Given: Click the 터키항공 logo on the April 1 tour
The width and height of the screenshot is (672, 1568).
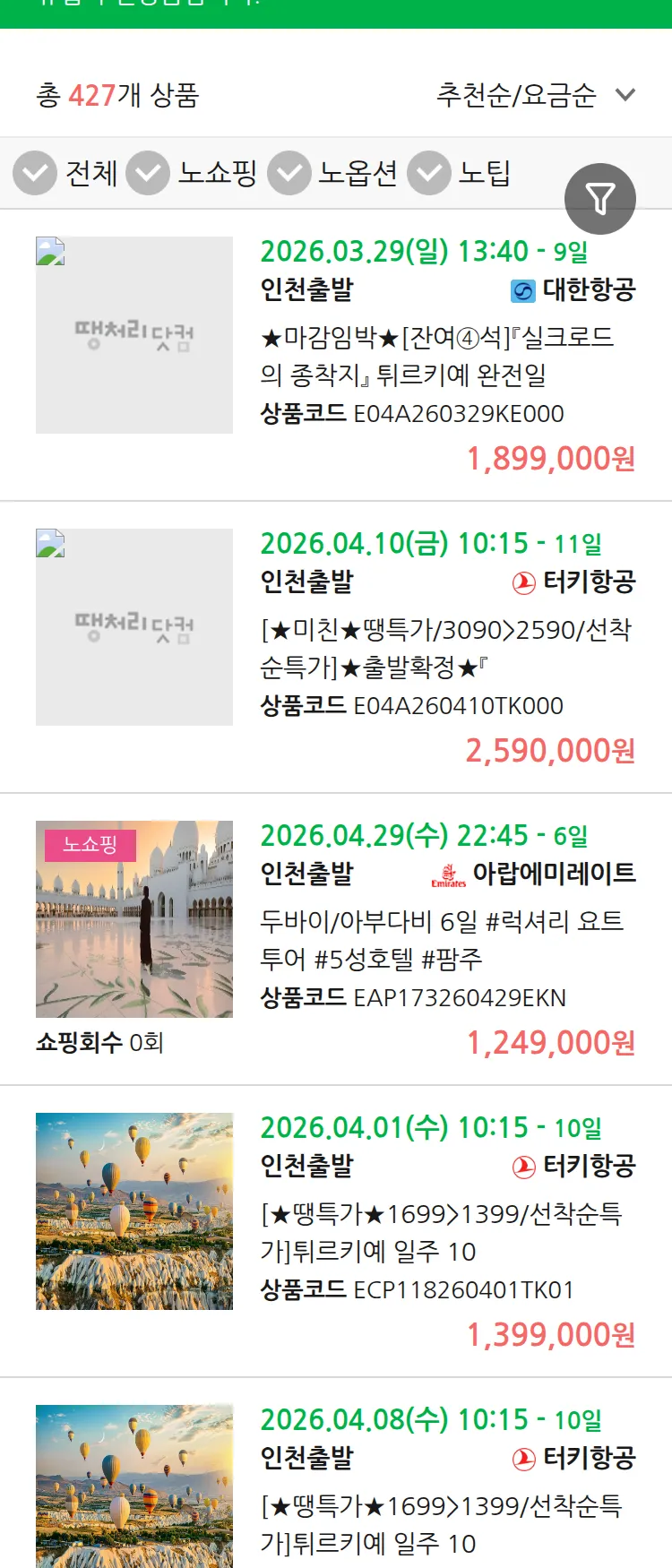Looking at the screenshot, I should pyautogui.click(x=524, y=1167).
